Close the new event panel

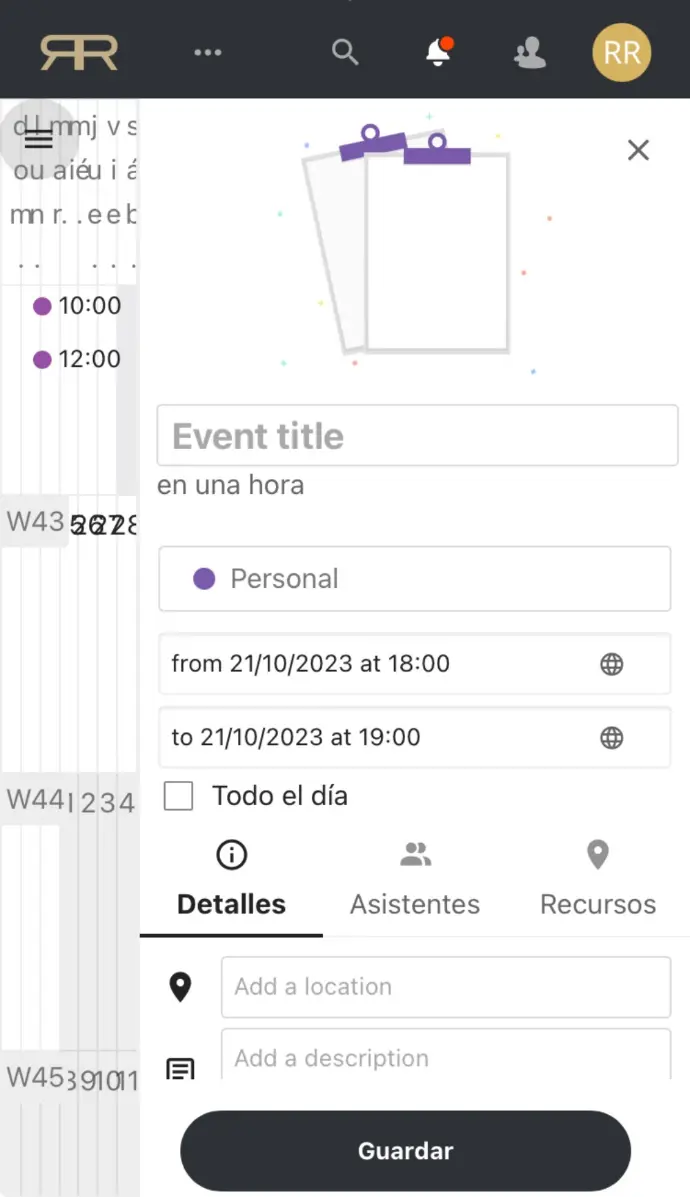638,150
